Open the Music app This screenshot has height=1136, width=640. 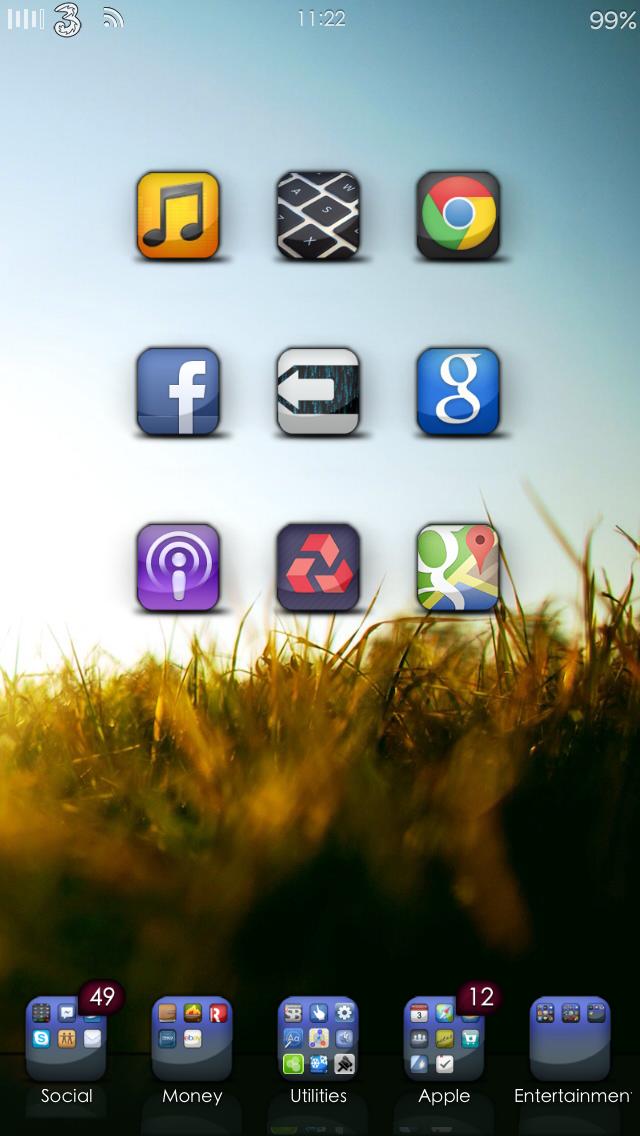(178, 215)
